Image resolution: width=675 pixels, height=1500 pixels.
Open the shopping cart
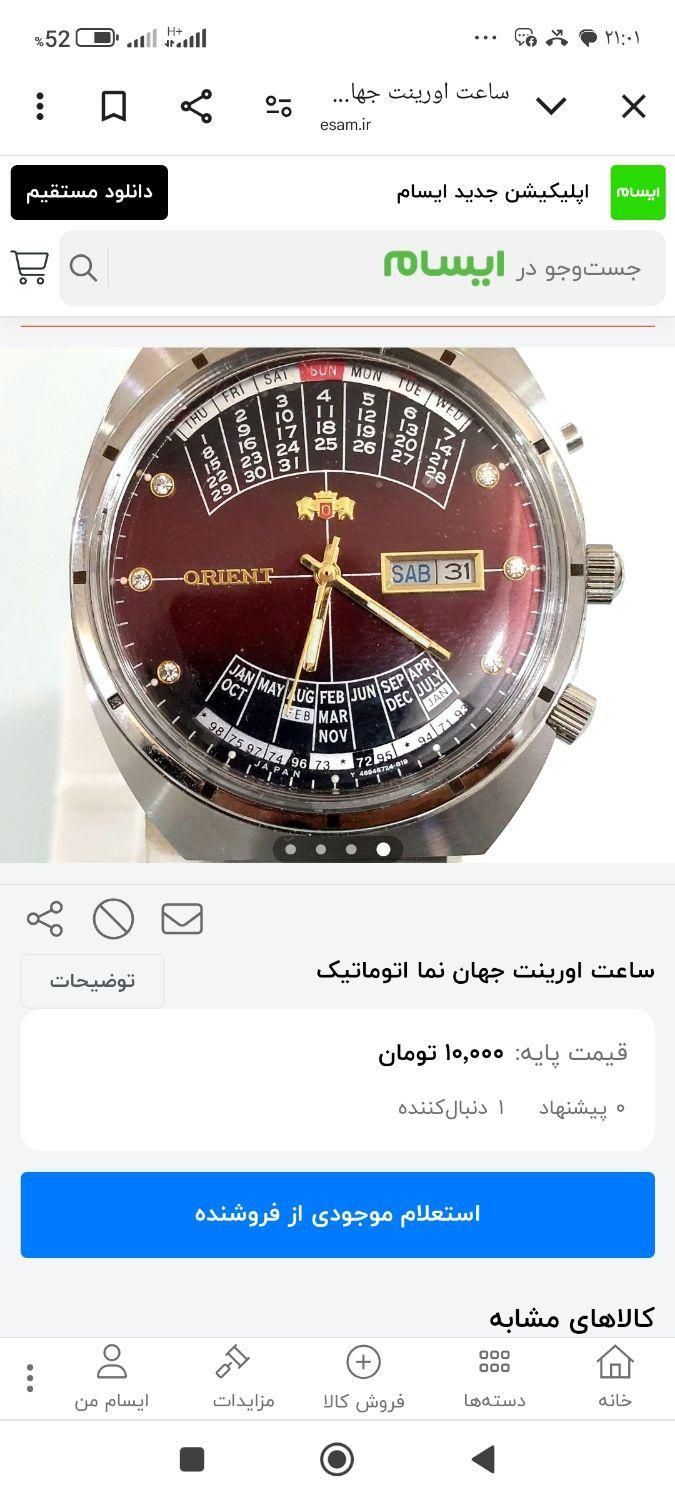[30, 267]
